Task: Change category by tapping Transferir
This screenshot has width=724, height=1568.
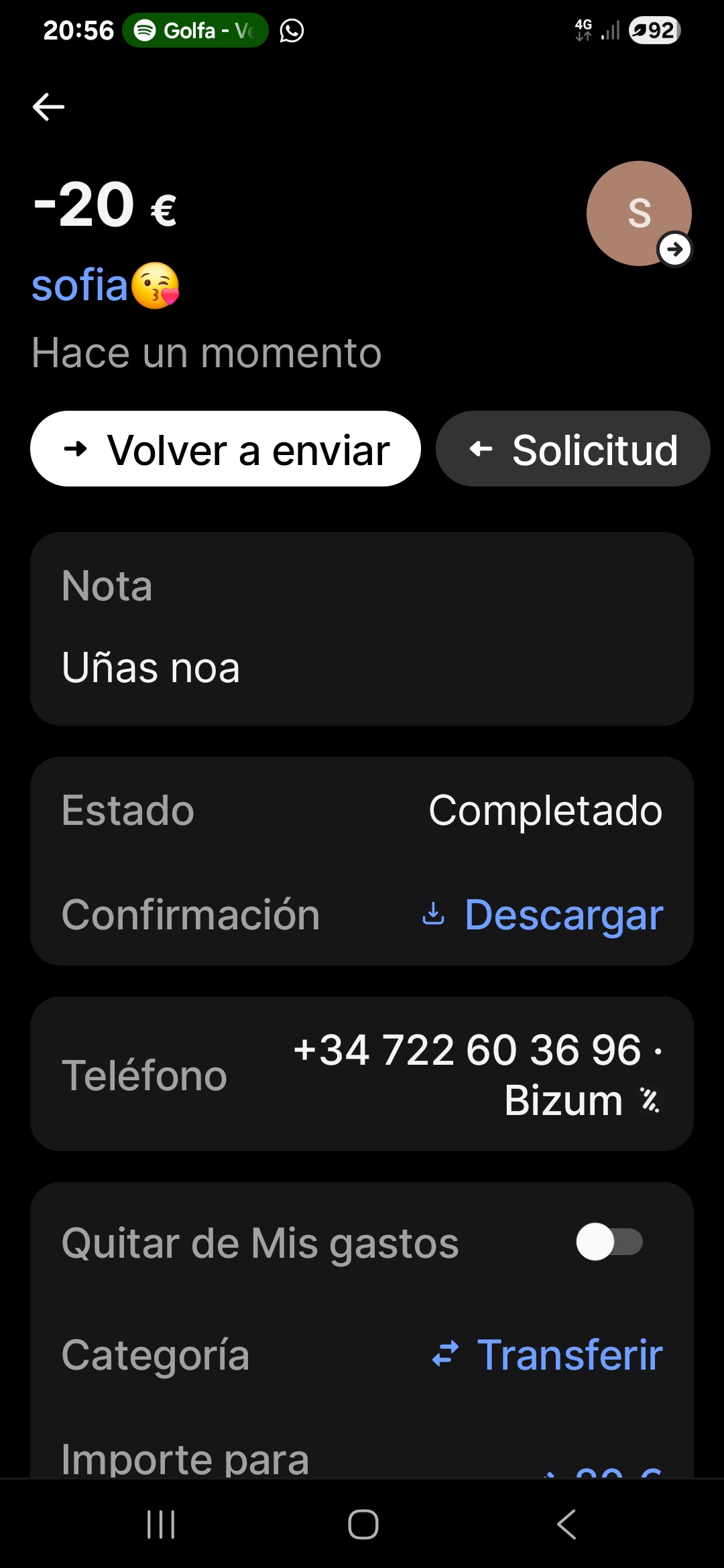Action: point(548,1355)
